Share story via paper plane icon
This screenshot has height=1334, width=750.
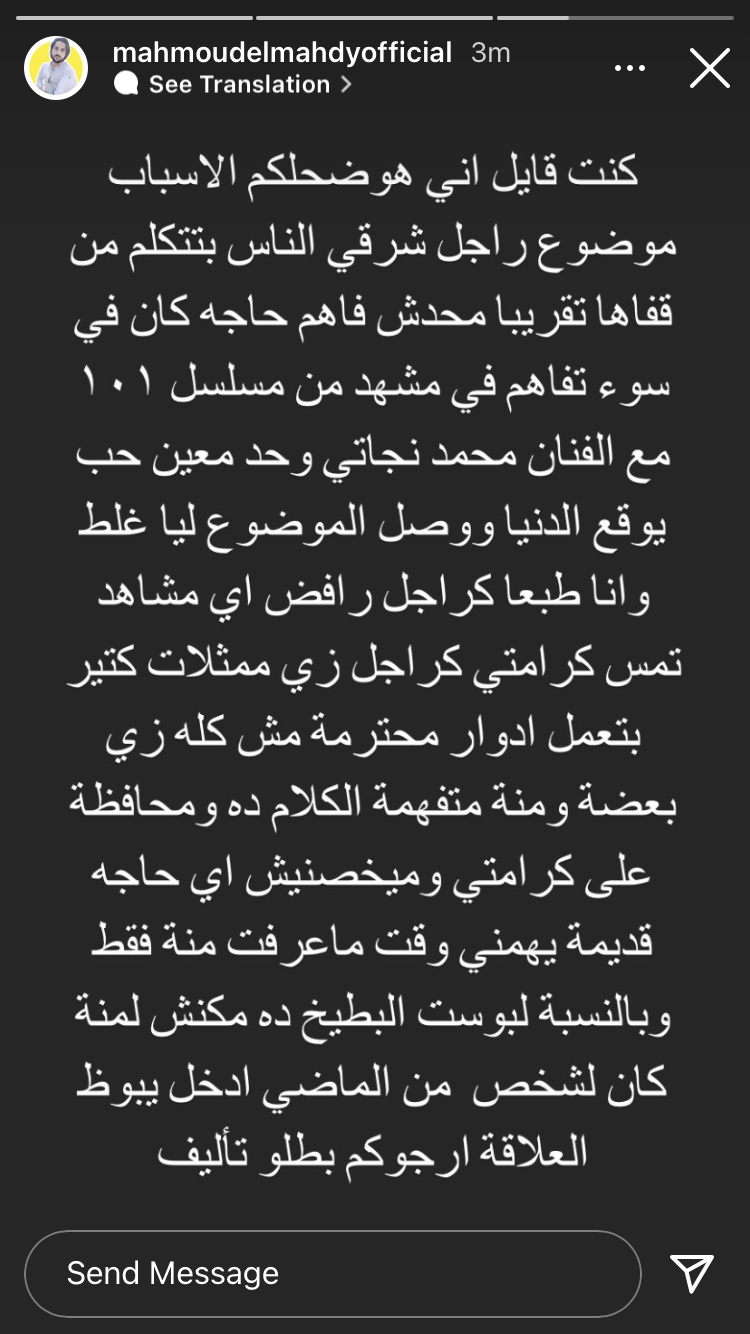click(x=692, y=1273)
